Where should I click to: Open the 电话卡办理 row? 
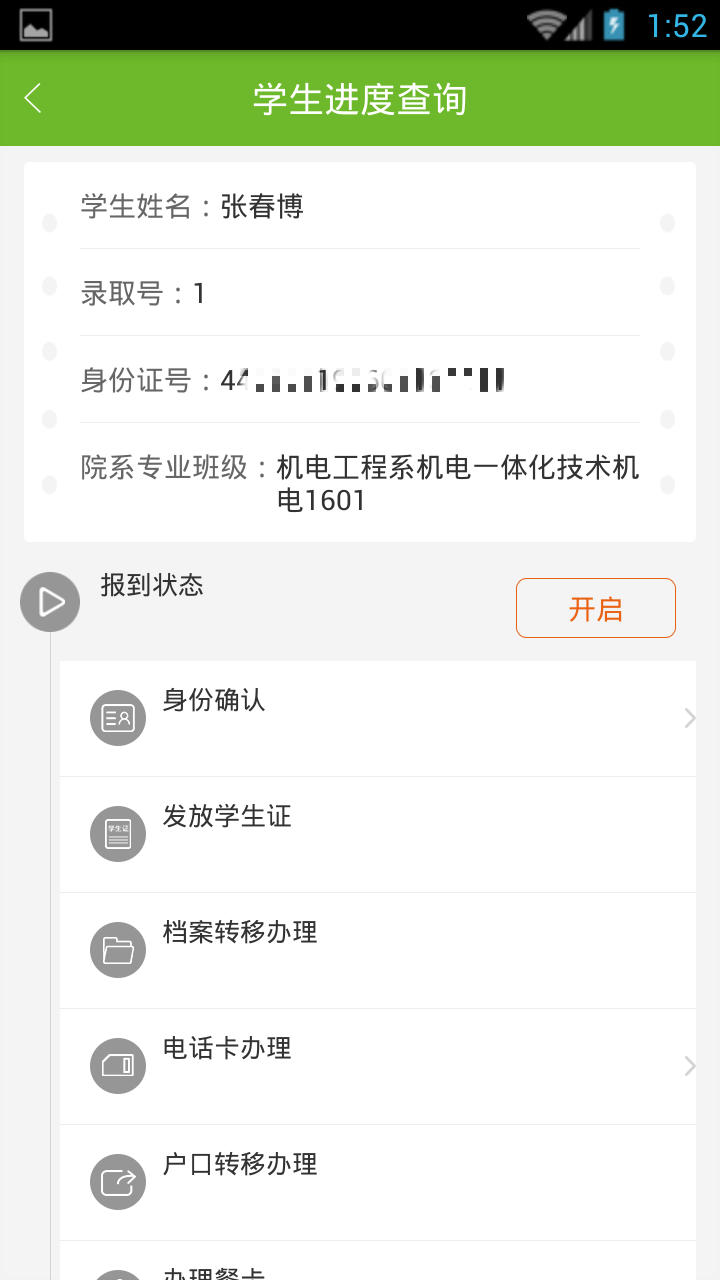point(377,1066)
